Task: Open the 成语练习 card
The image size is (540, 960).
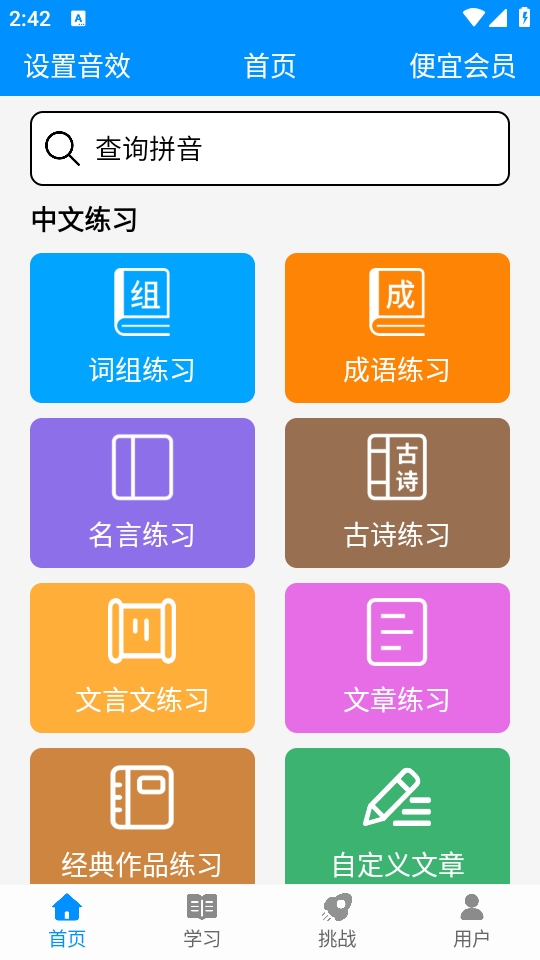Action: tap(397, 328)
